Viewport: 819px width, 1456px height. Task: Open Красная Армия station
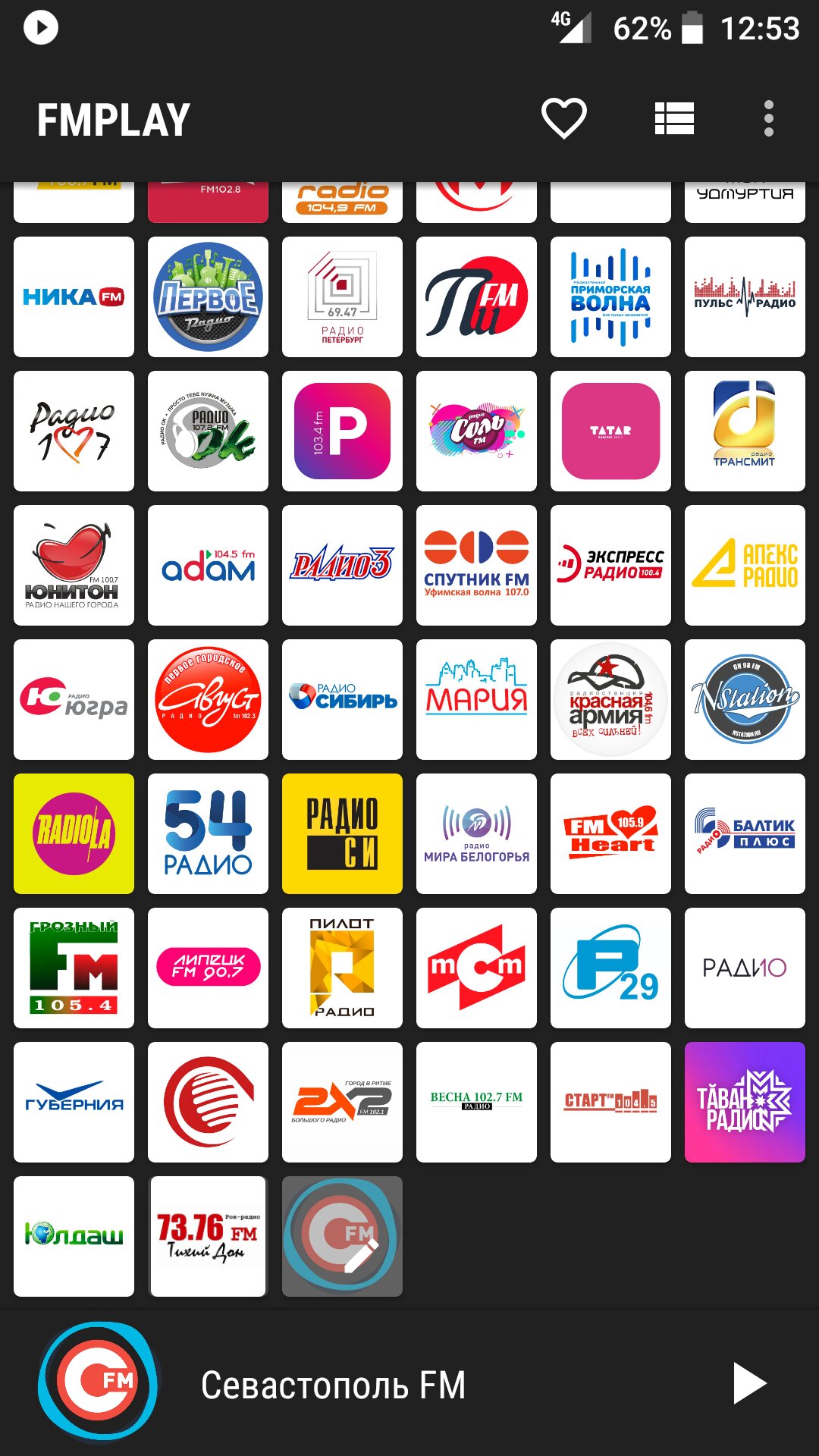pos(610,699)
